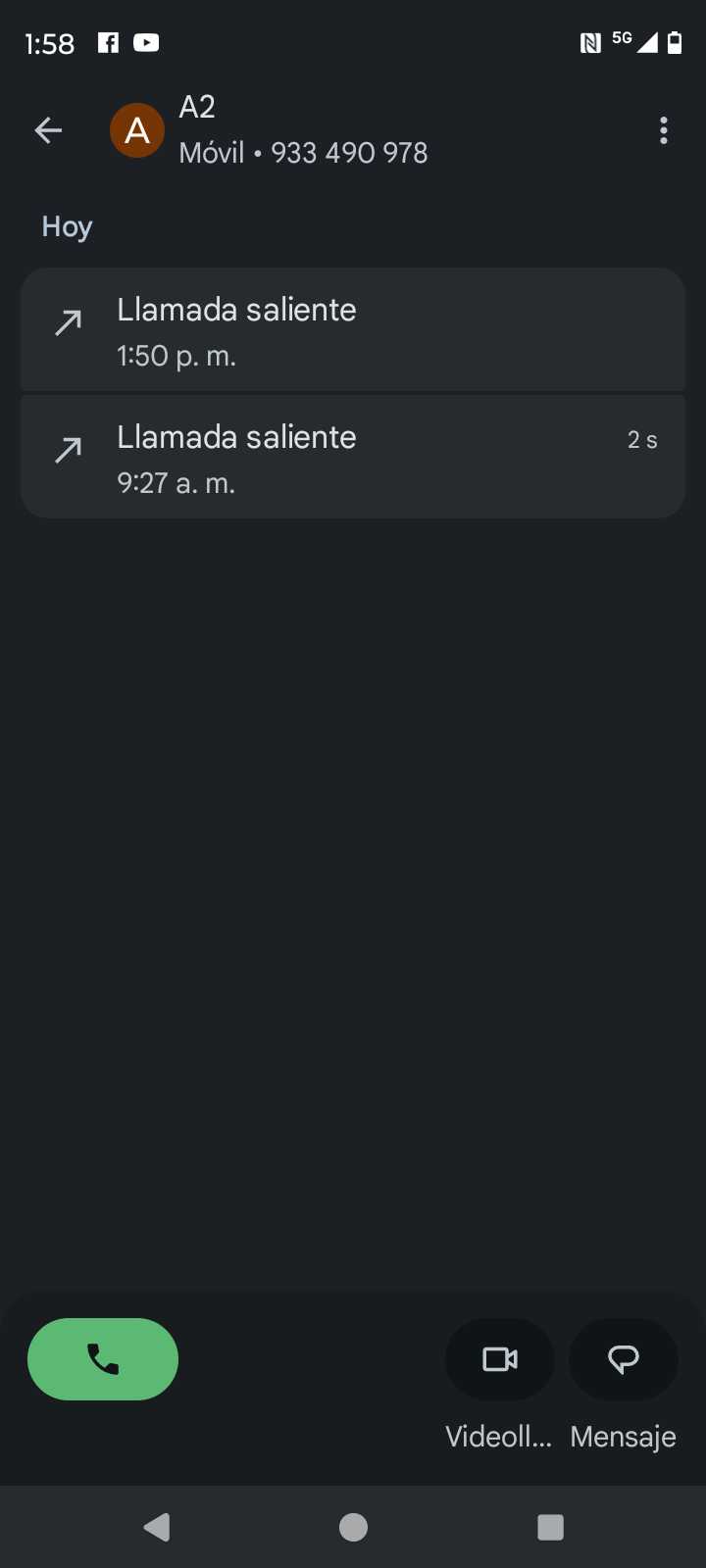
Task: Call A2 with the green phone button
Action: click(x=103, y=1359)
